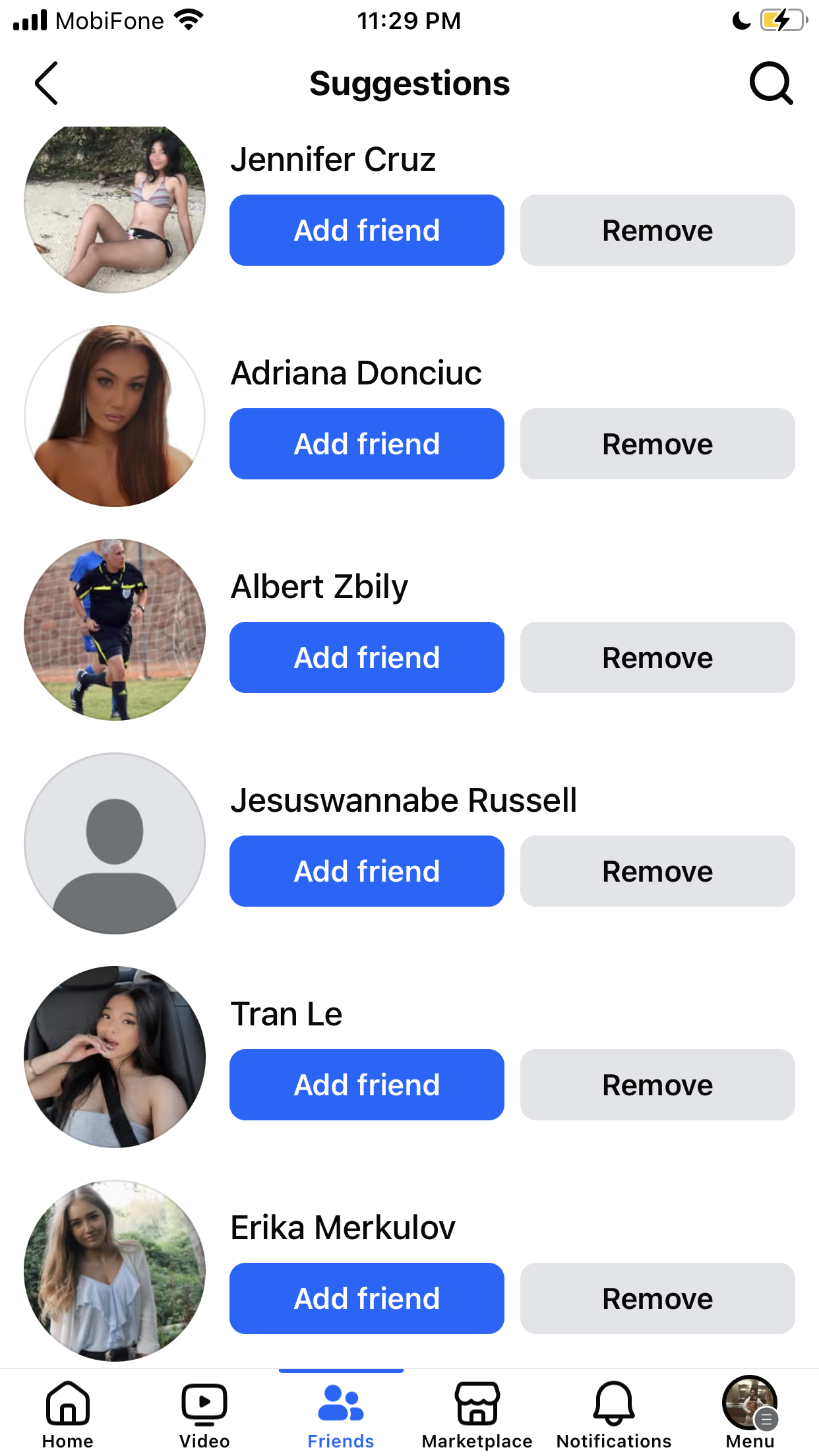Go back from Suggestions screen
The height and width of the screenshot is (1456, 819).
point(46,84)
